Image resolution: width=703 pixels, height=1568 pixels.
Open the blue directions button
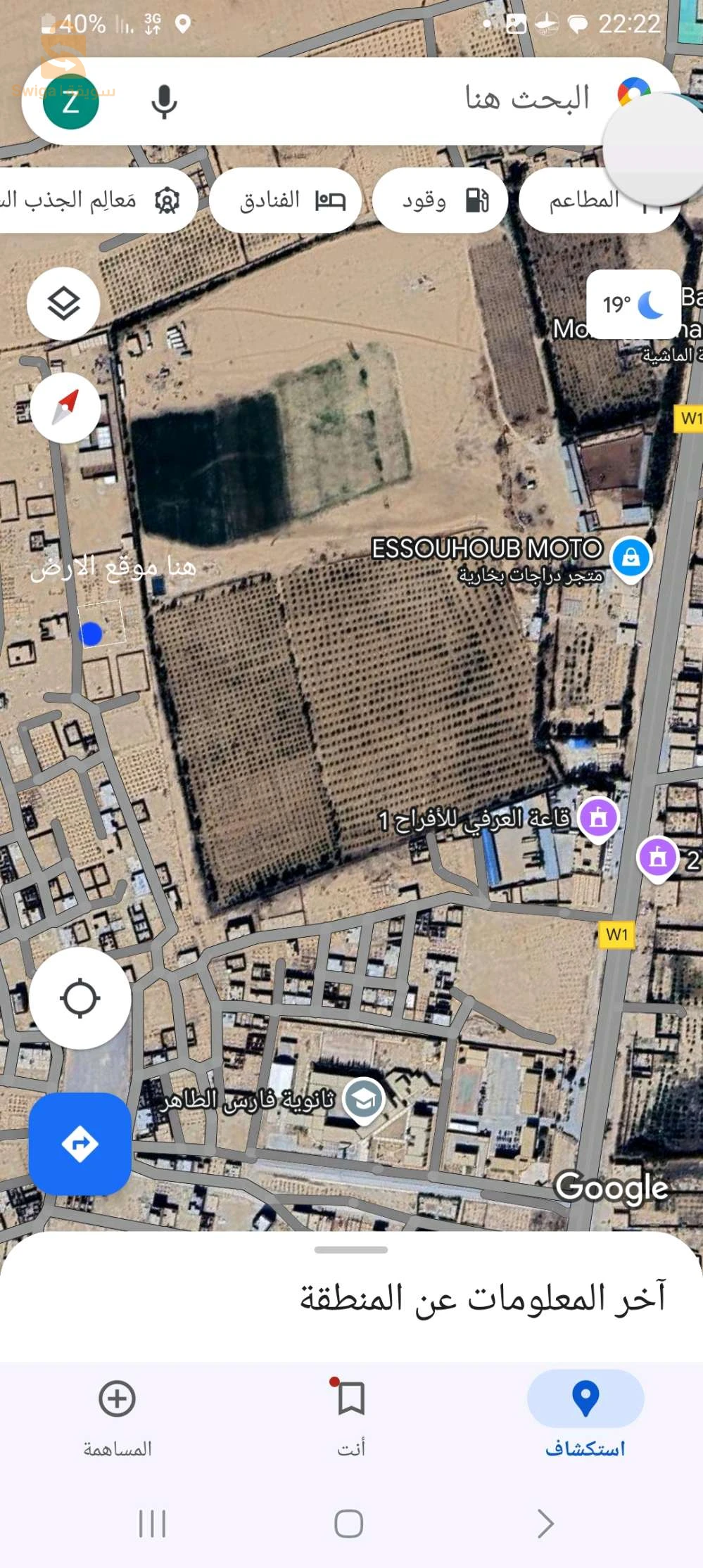tap(80, 1143)
